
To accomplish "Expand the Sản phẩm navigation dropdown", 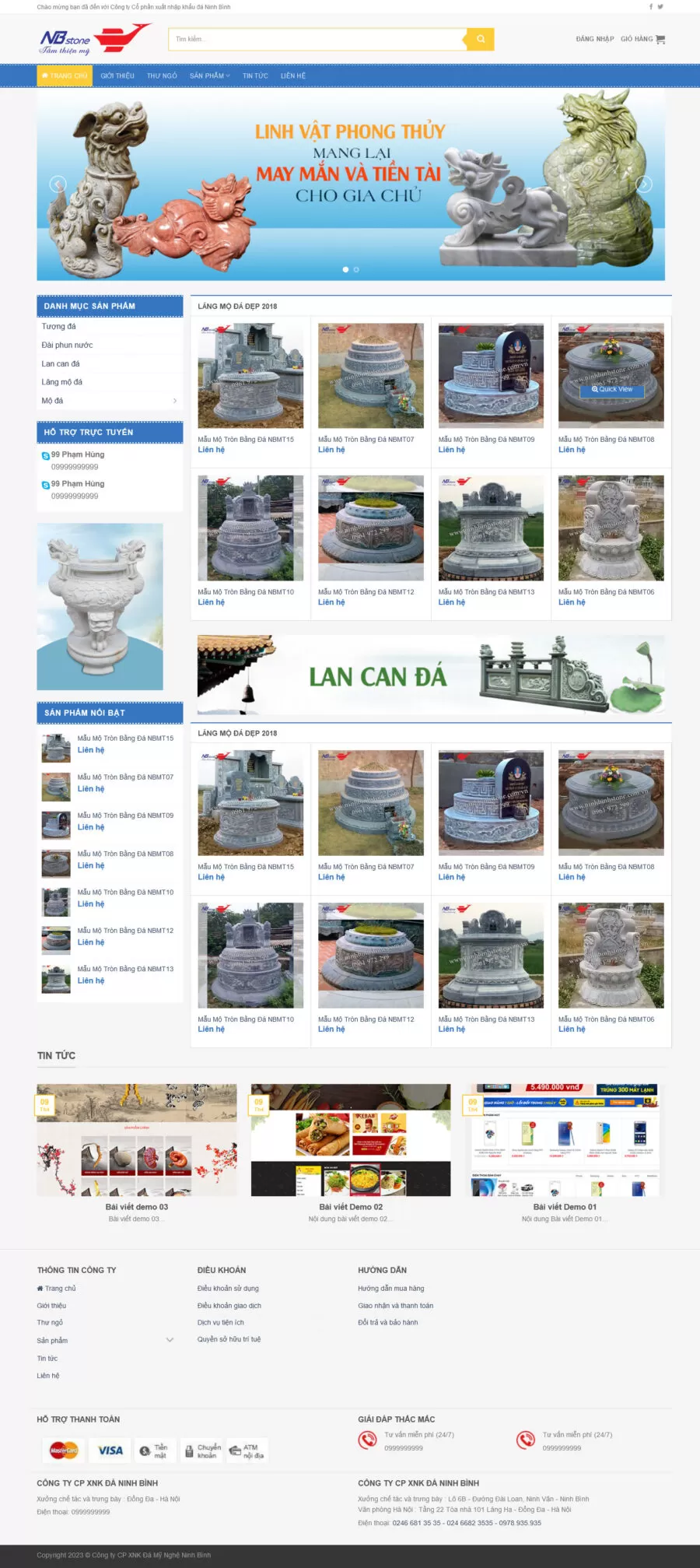I will click(x=209, y=75).
